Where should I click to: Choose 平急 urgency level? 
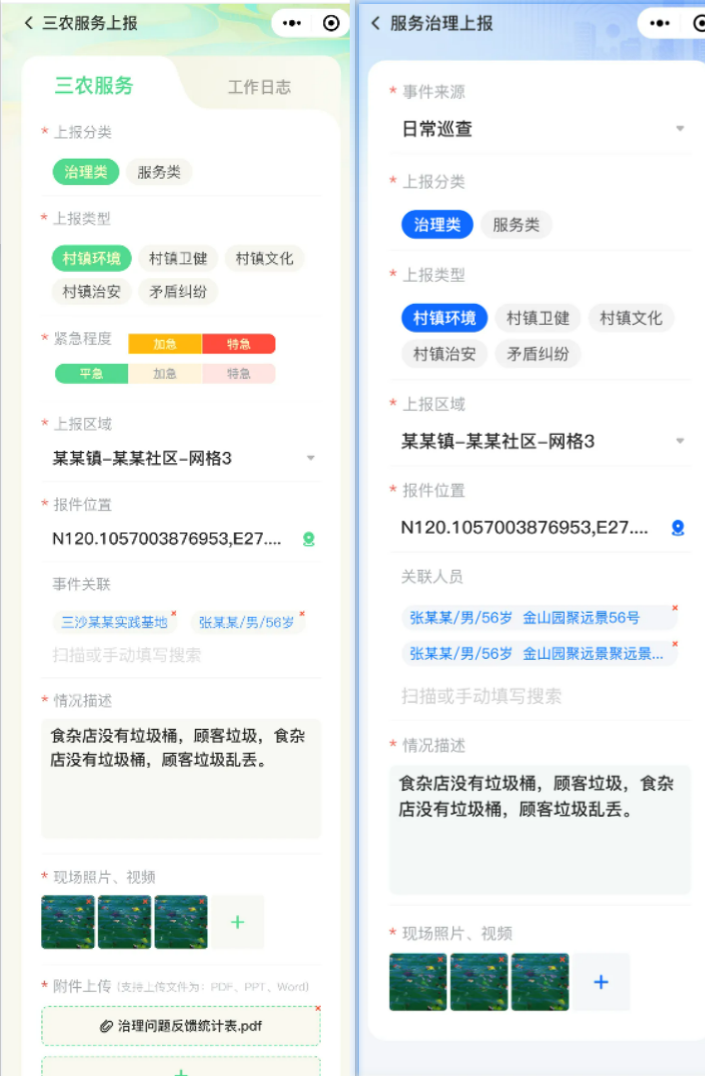(91, 373)
